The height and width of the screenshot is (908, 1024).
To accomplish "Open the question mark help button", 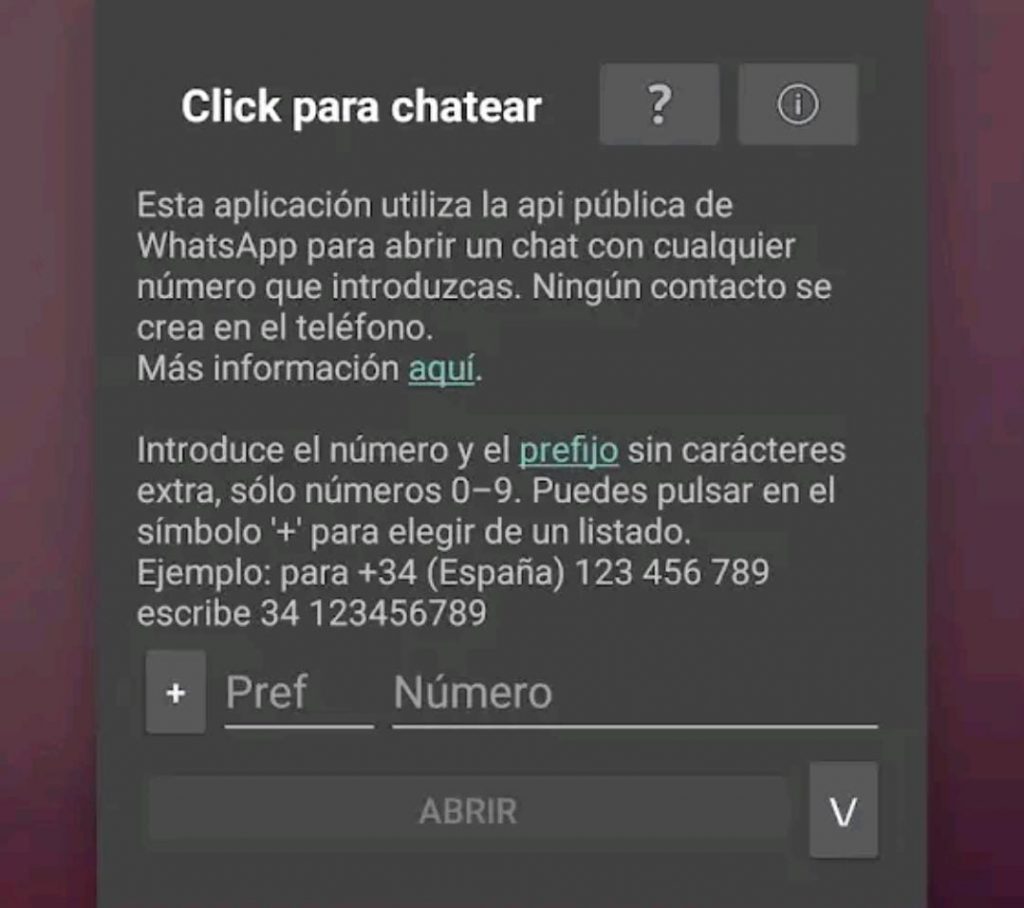I will 659,105.
